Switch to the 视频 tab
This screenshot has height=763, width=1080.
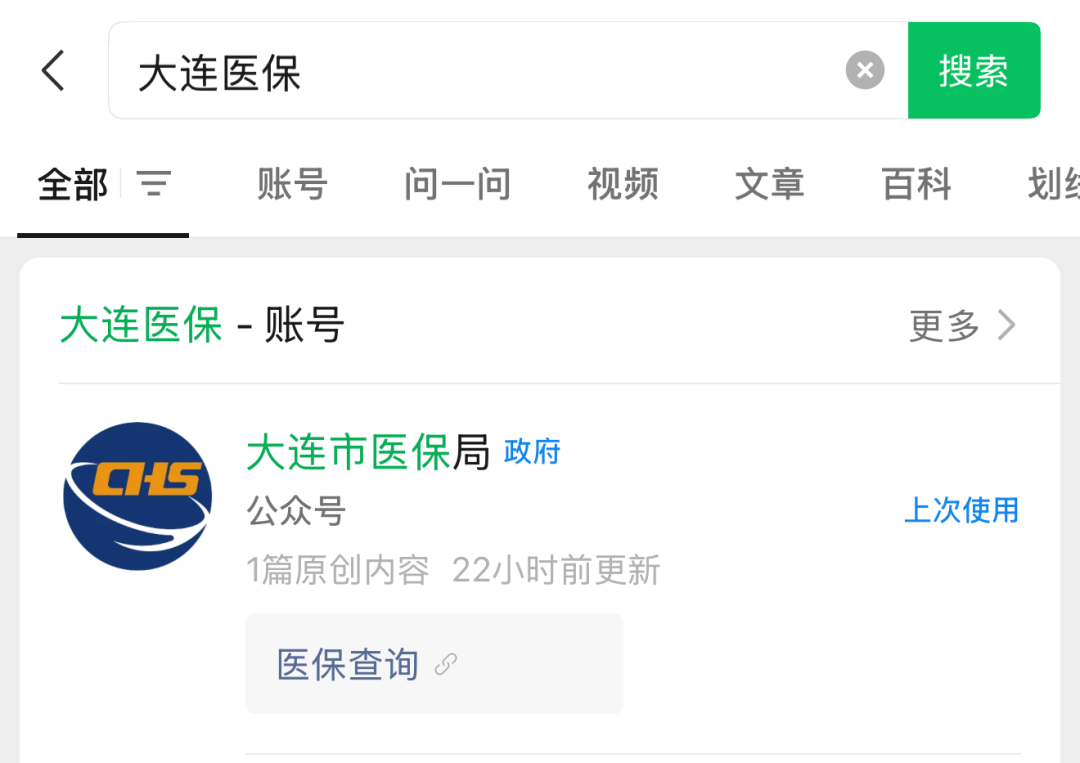point(622,184)
